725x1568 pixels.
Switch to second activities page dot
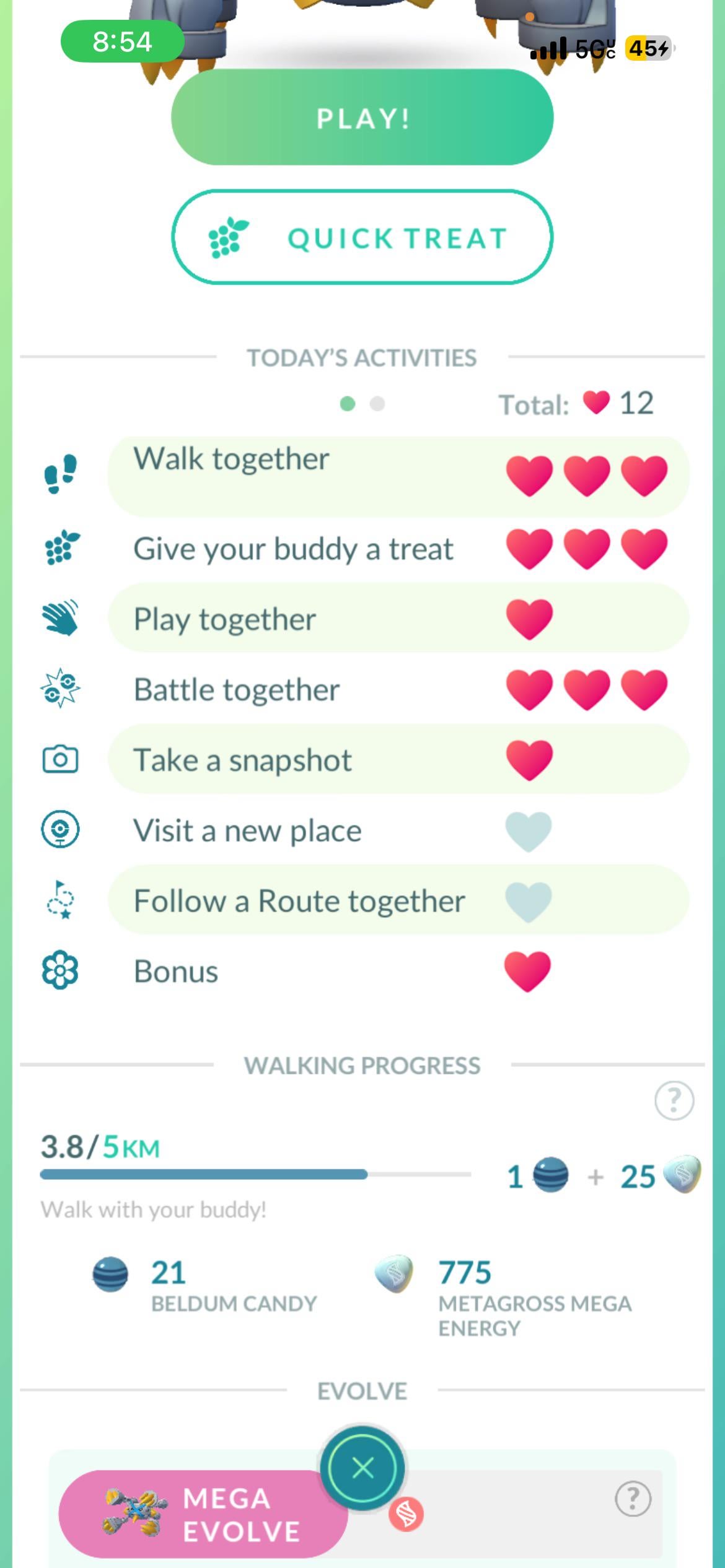pyautogui.click(x=377, y=404)
